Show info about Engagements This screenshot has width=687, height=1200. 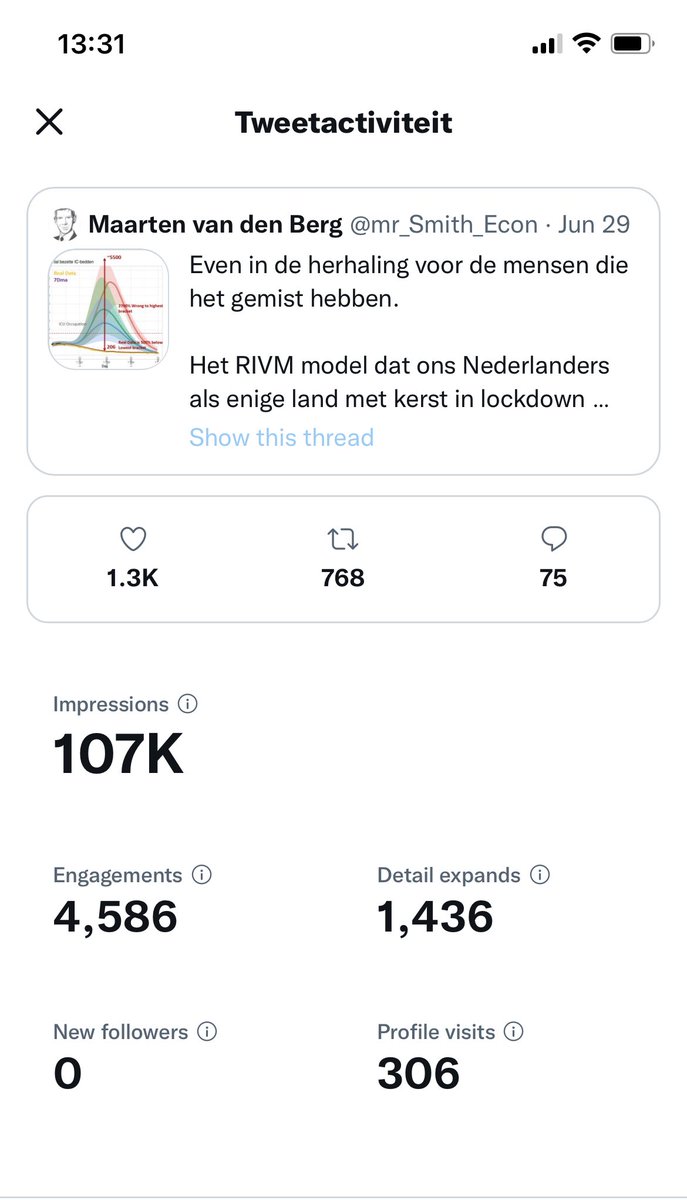coord(201,875)
